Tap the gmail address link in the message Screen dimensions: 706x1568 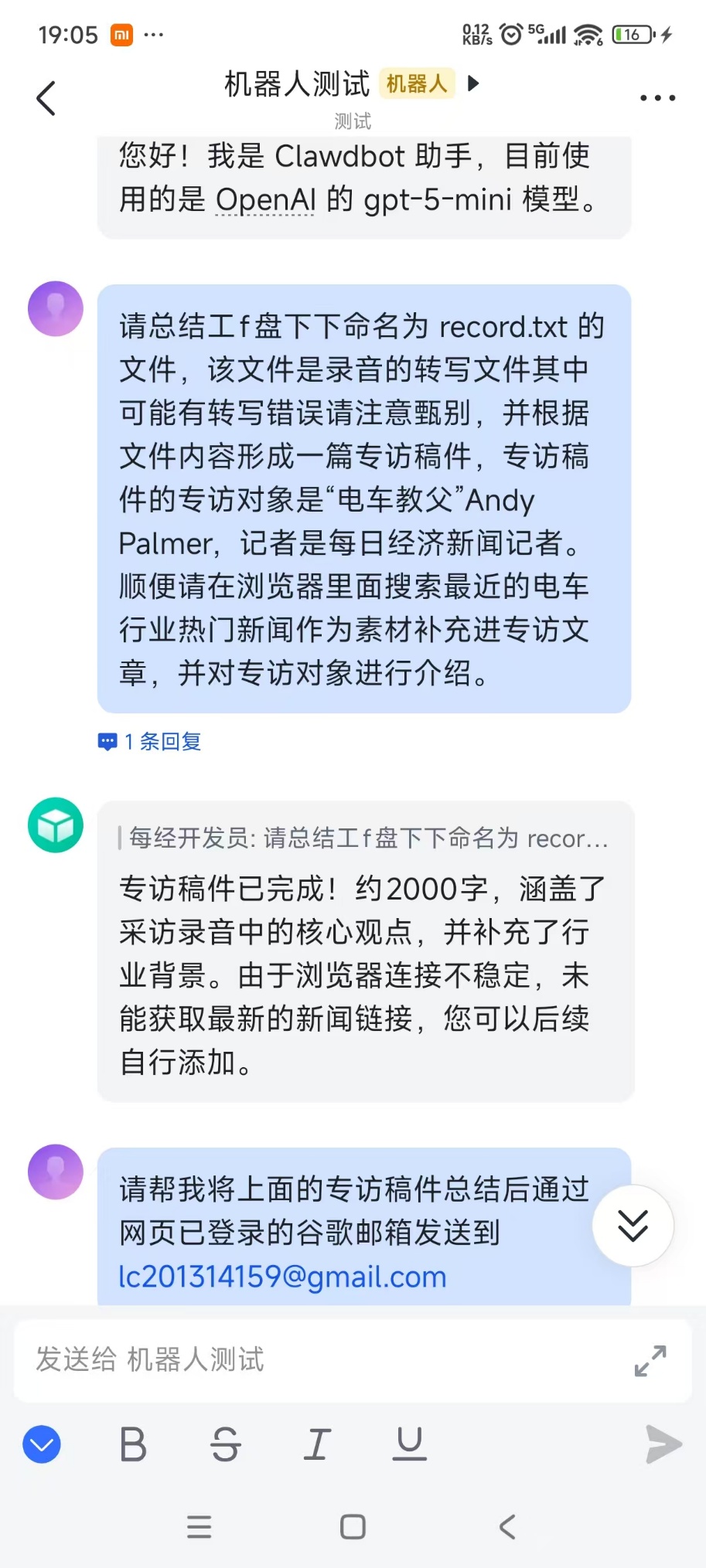pyautogui.click(x=281, y=1277)
